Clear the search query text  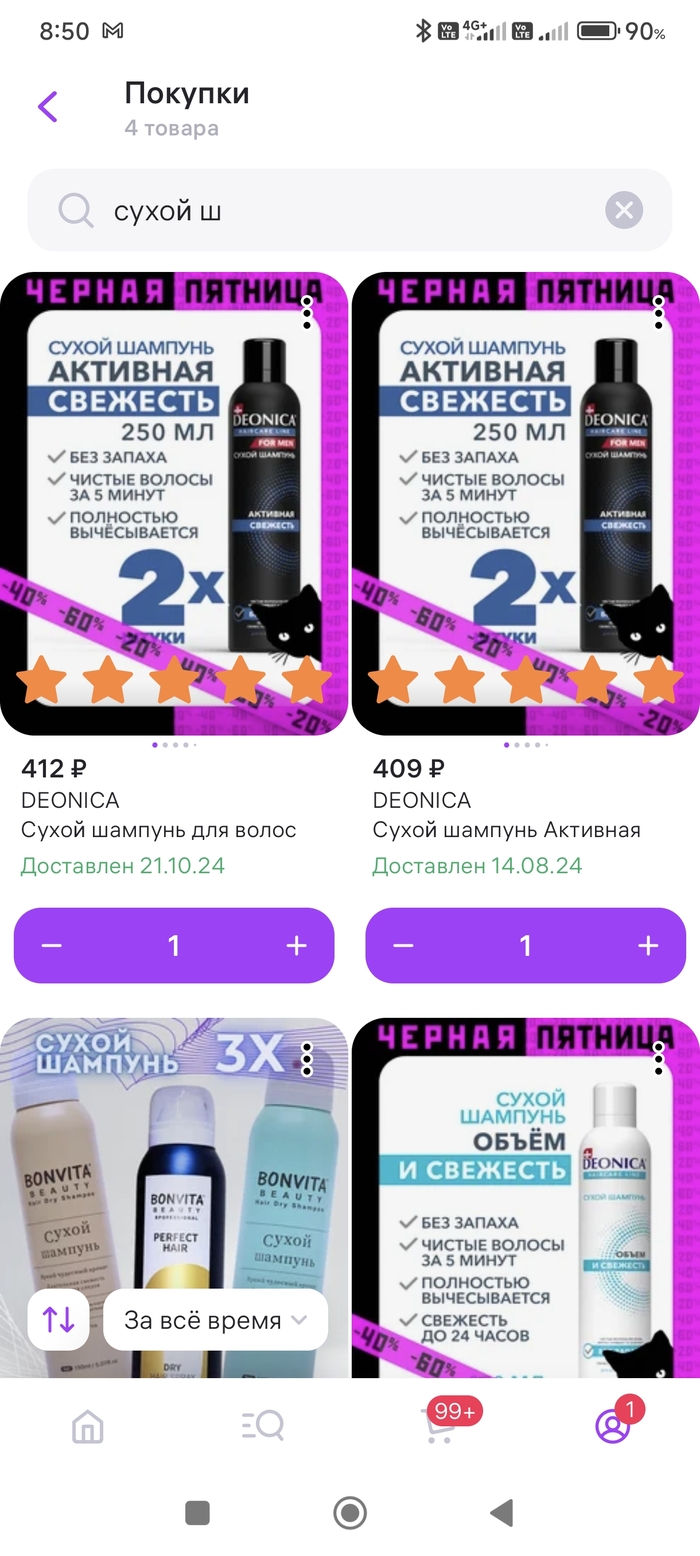(623, 210)
